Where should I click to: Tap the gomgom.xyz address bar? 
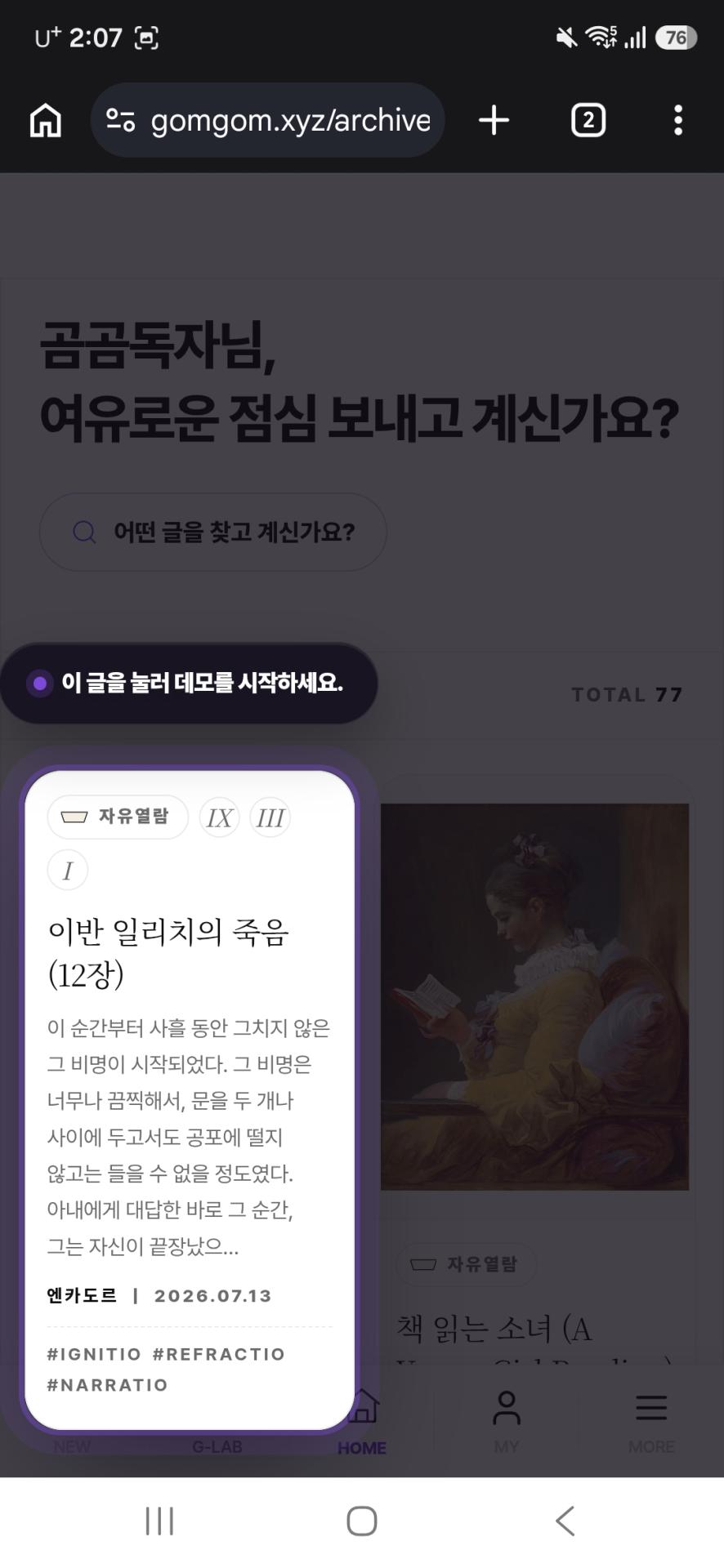pos(267,120)
